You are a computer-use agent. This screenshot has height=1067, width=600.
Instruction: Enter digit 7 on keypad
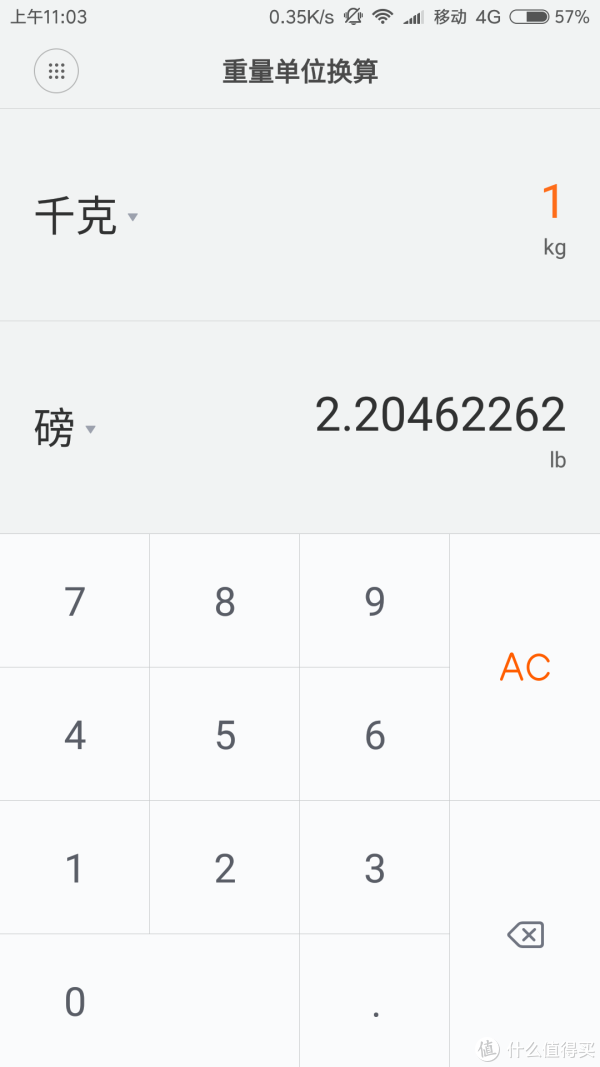pos(74,601)
